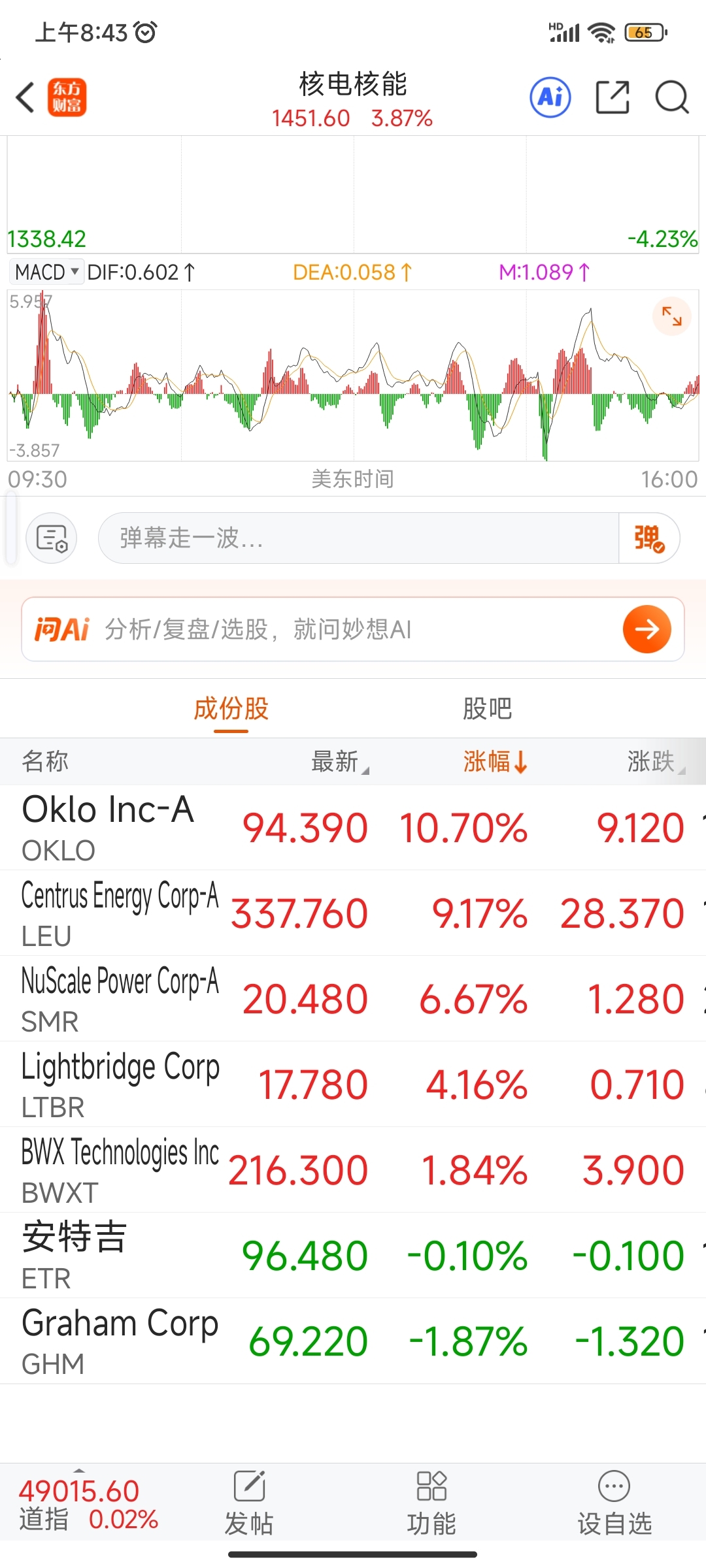This screenshot has width=706, height=1568.
Task: Open the blue Ai assistant icon
Action: [x=550, y=98]
